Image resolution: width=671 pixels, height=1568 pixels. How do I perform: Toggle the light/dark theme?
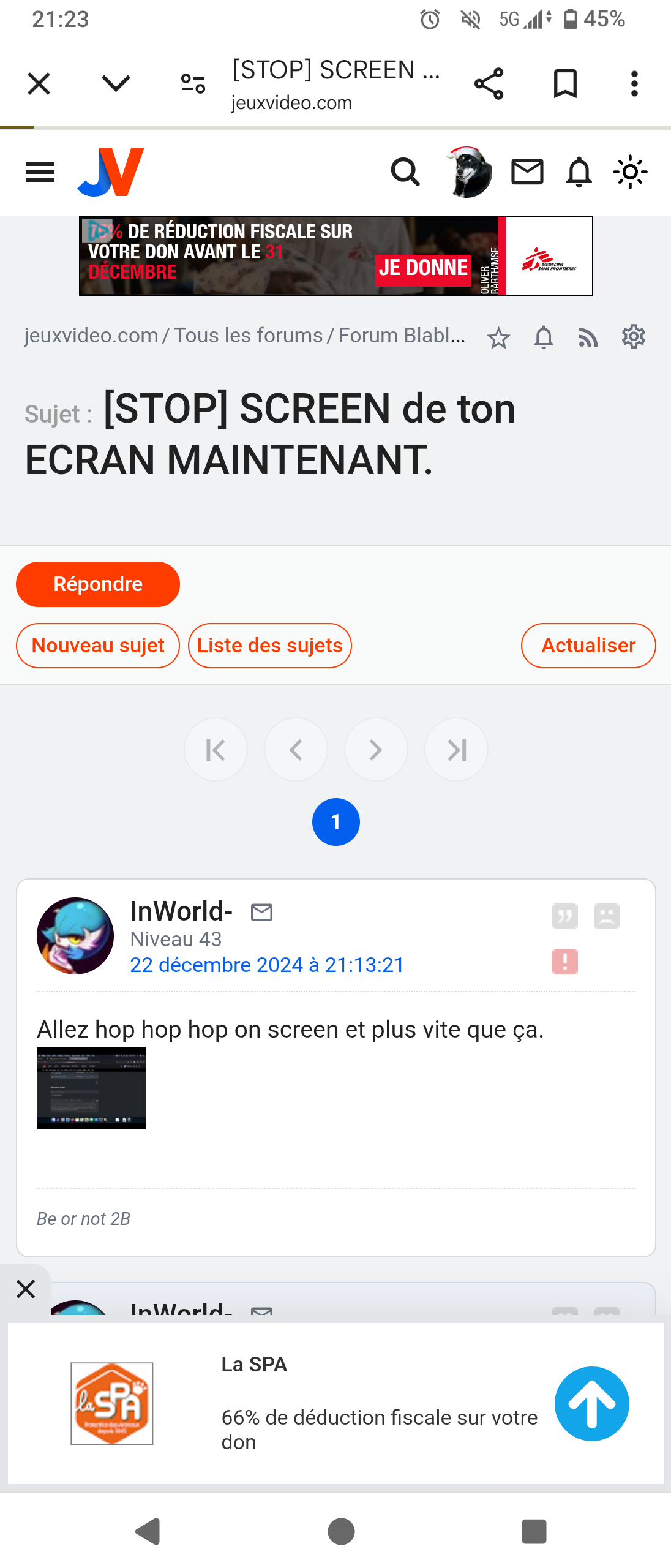click(630, 172)
